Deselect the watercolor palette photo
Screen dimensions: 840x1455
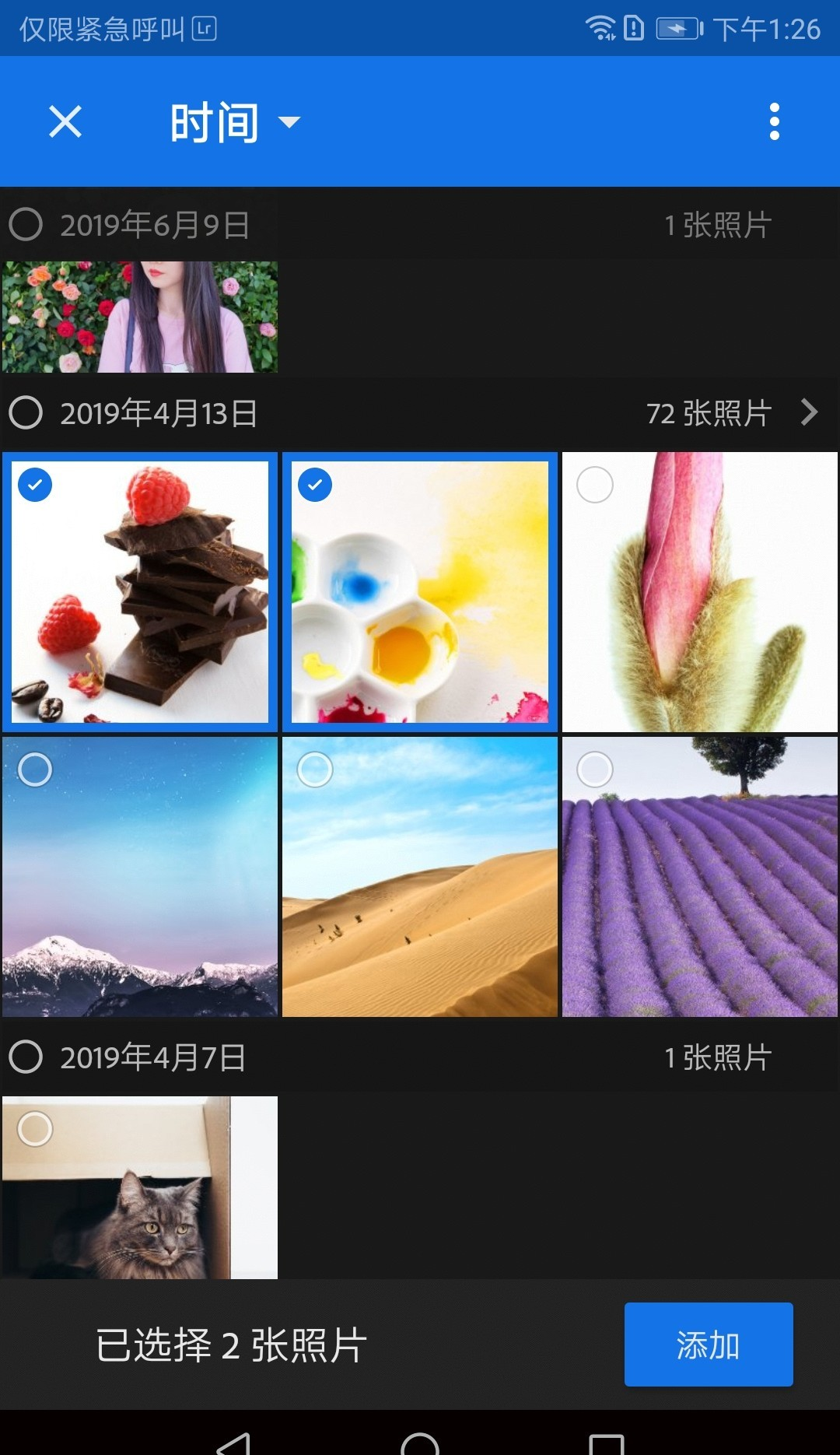pyautogui.click(x=315, y=486)
